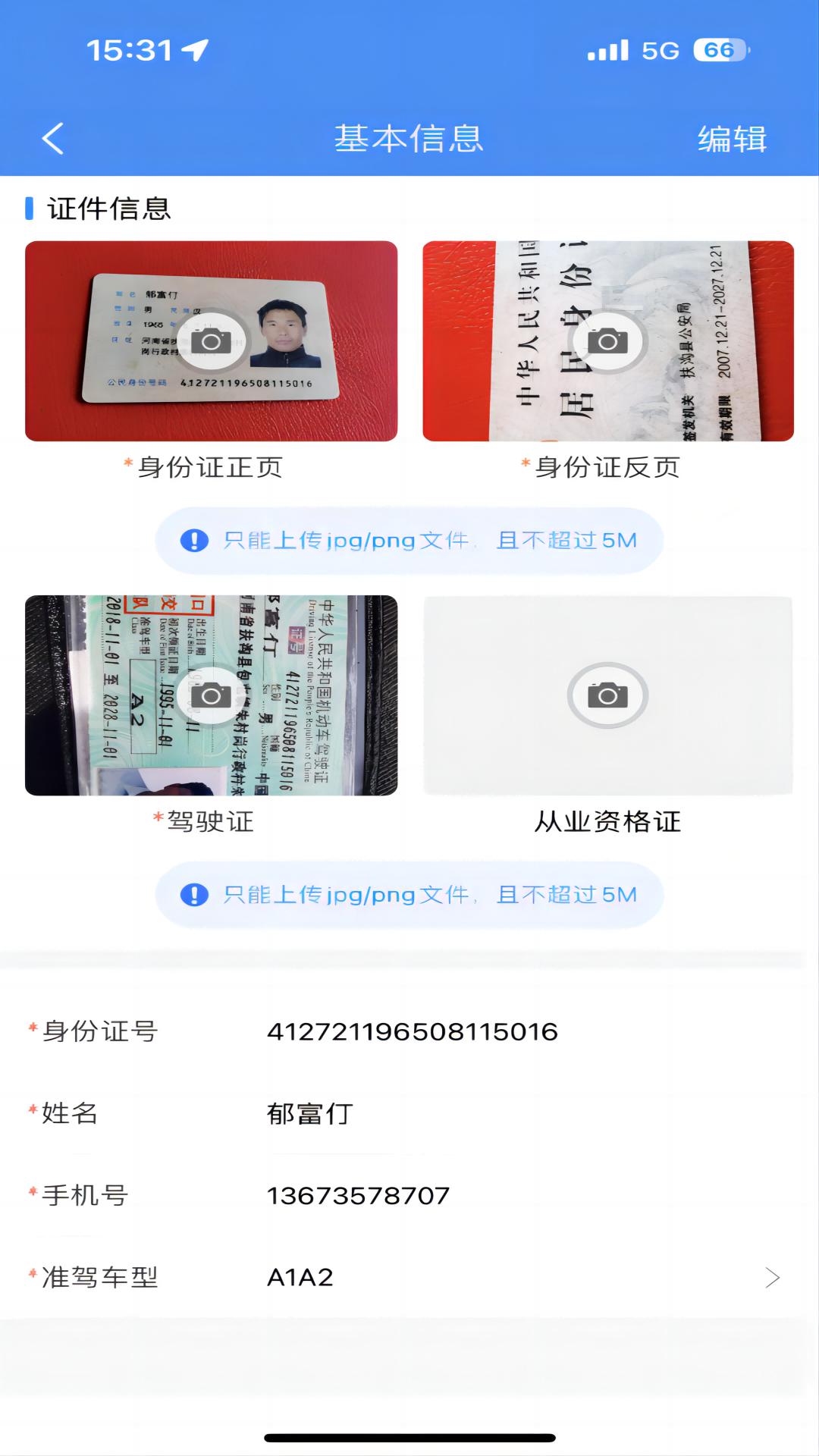This screenshot has width=819, height=1456.
Task: Click the camera icon on 身份证正页 upload
Action: click(x=211, y=340)
